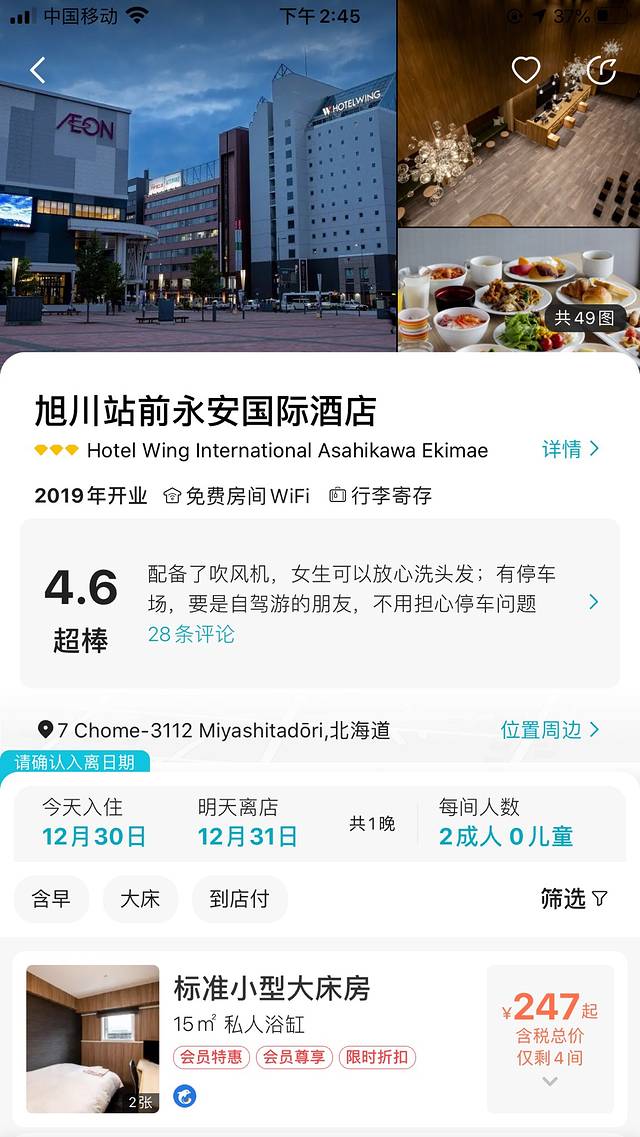Edit guests 2成人 0儿童
The height and width of the screenshot is (1137, 640).
(506, 836)
